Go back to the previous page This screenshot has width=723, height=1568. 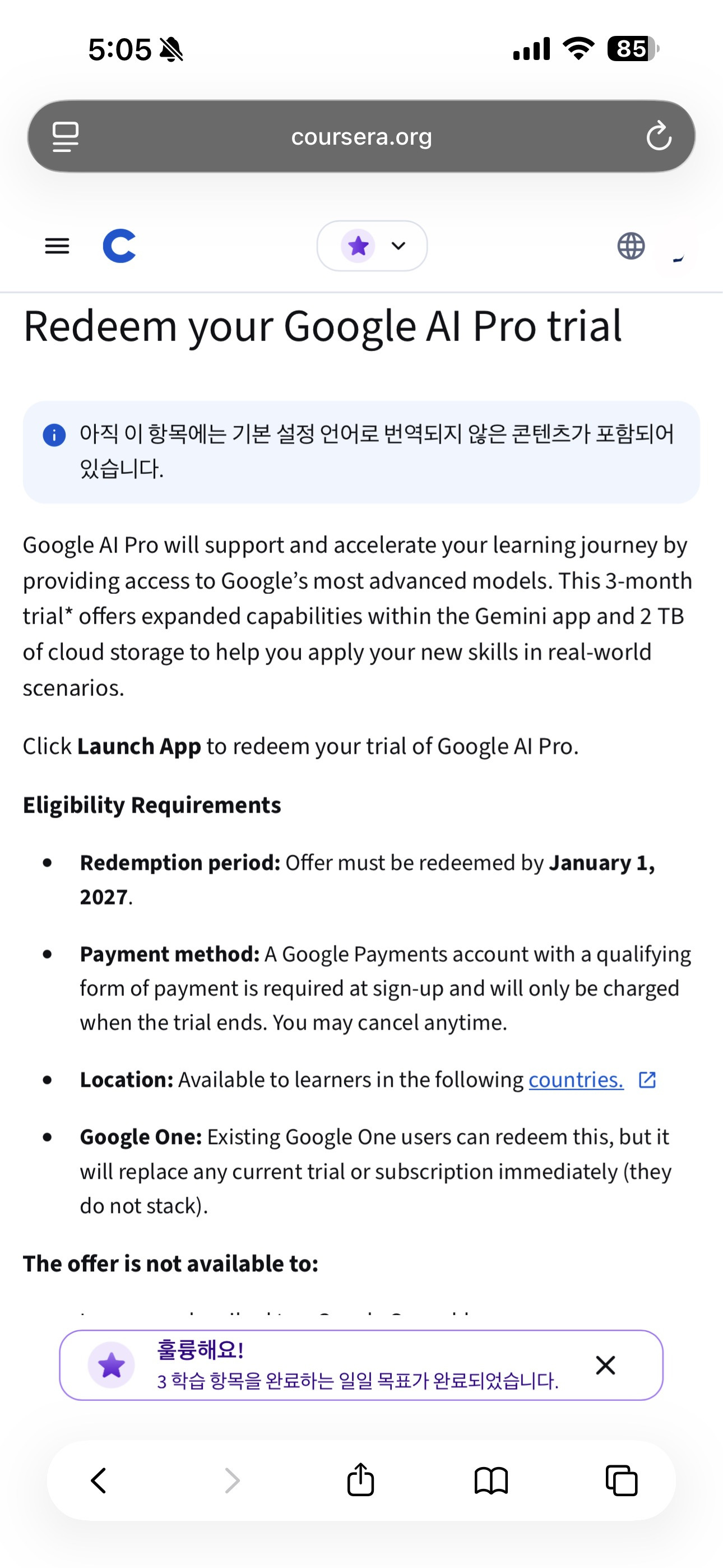[x=99, y=1481]
